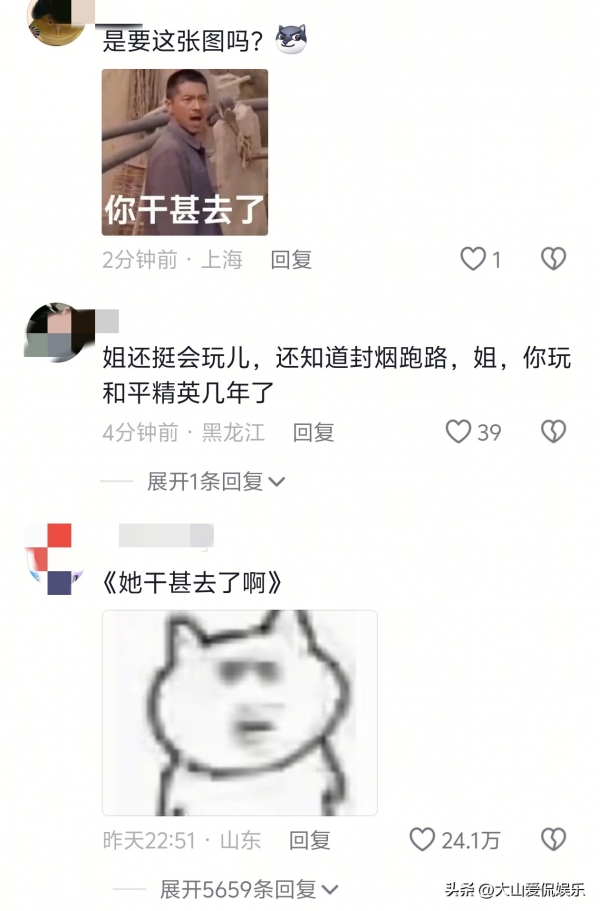Like the comment about 和平精英

(x=458, y=432)
